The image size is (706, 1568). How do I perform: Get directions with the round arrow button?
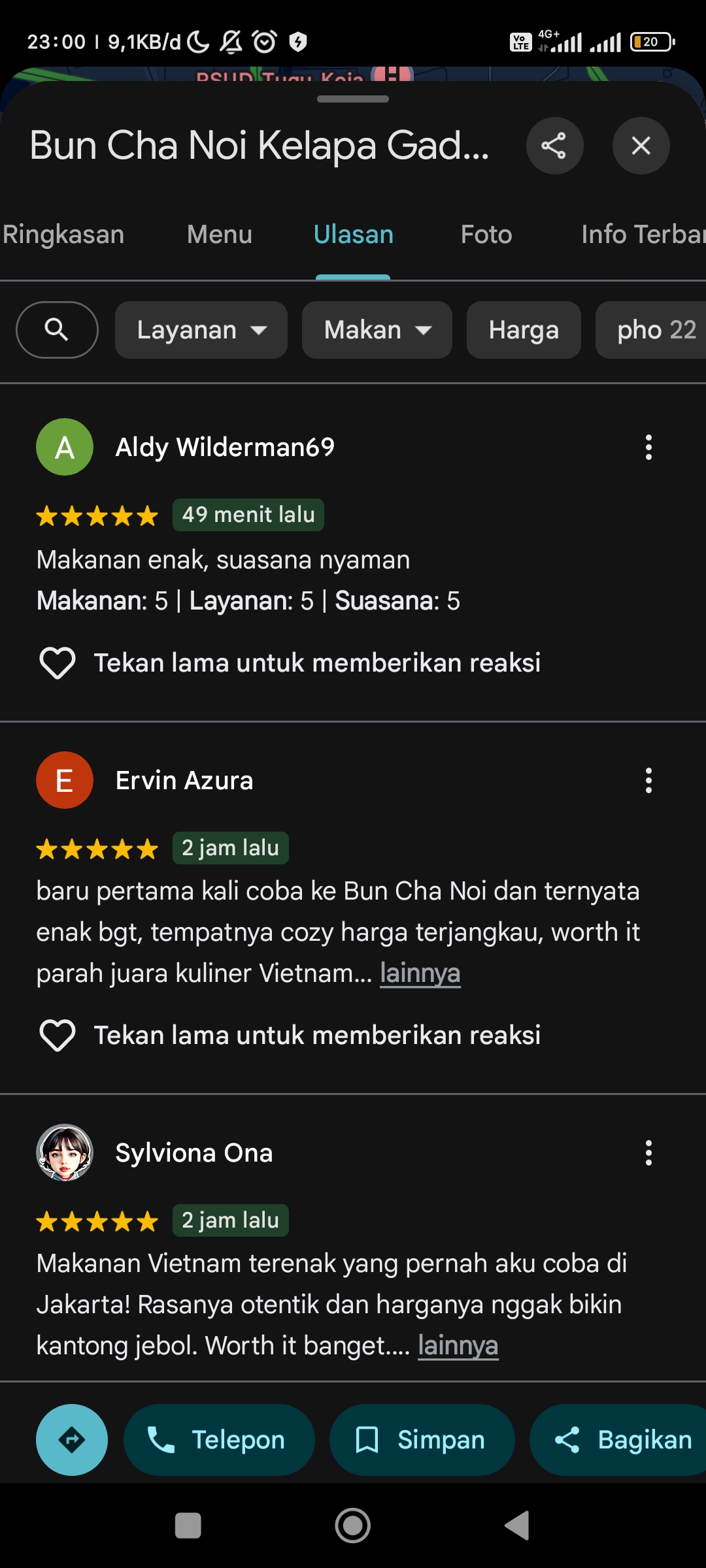pos(72,1440)
